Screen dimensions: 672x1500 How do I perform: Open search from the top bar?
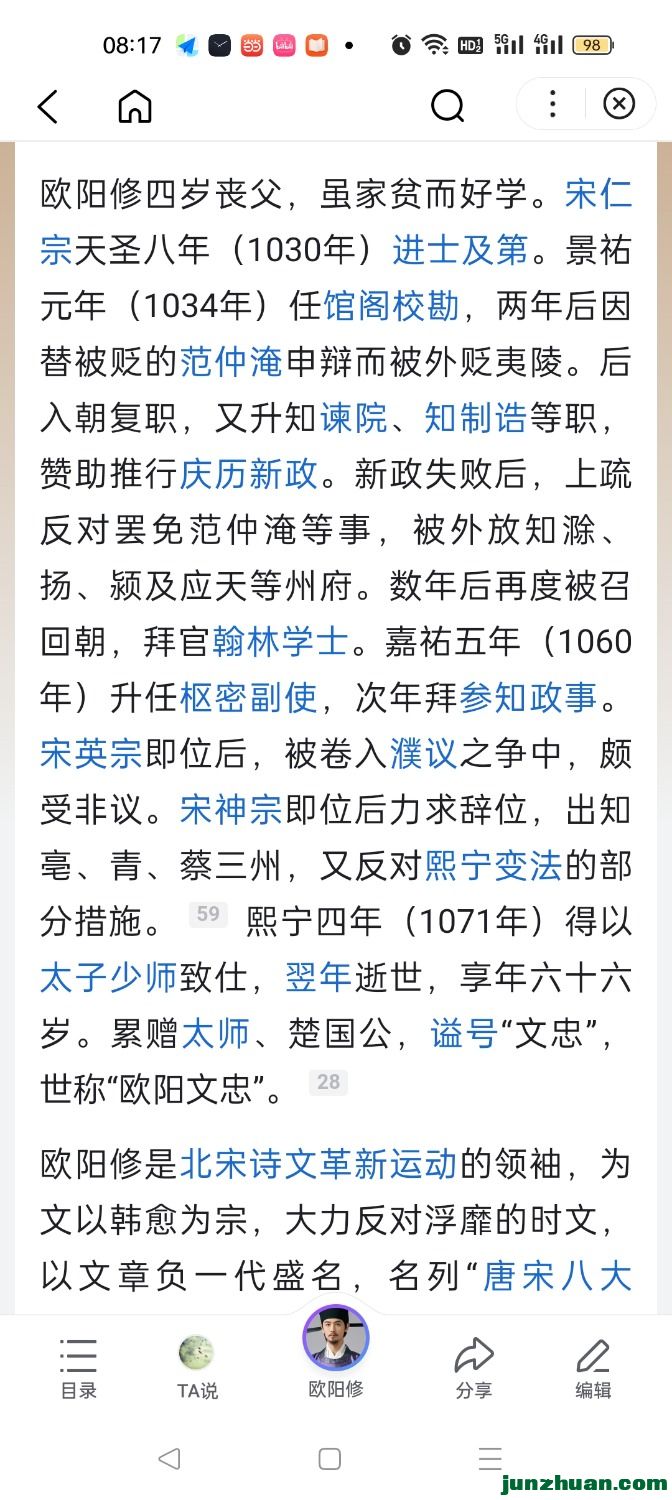[447, 105]
